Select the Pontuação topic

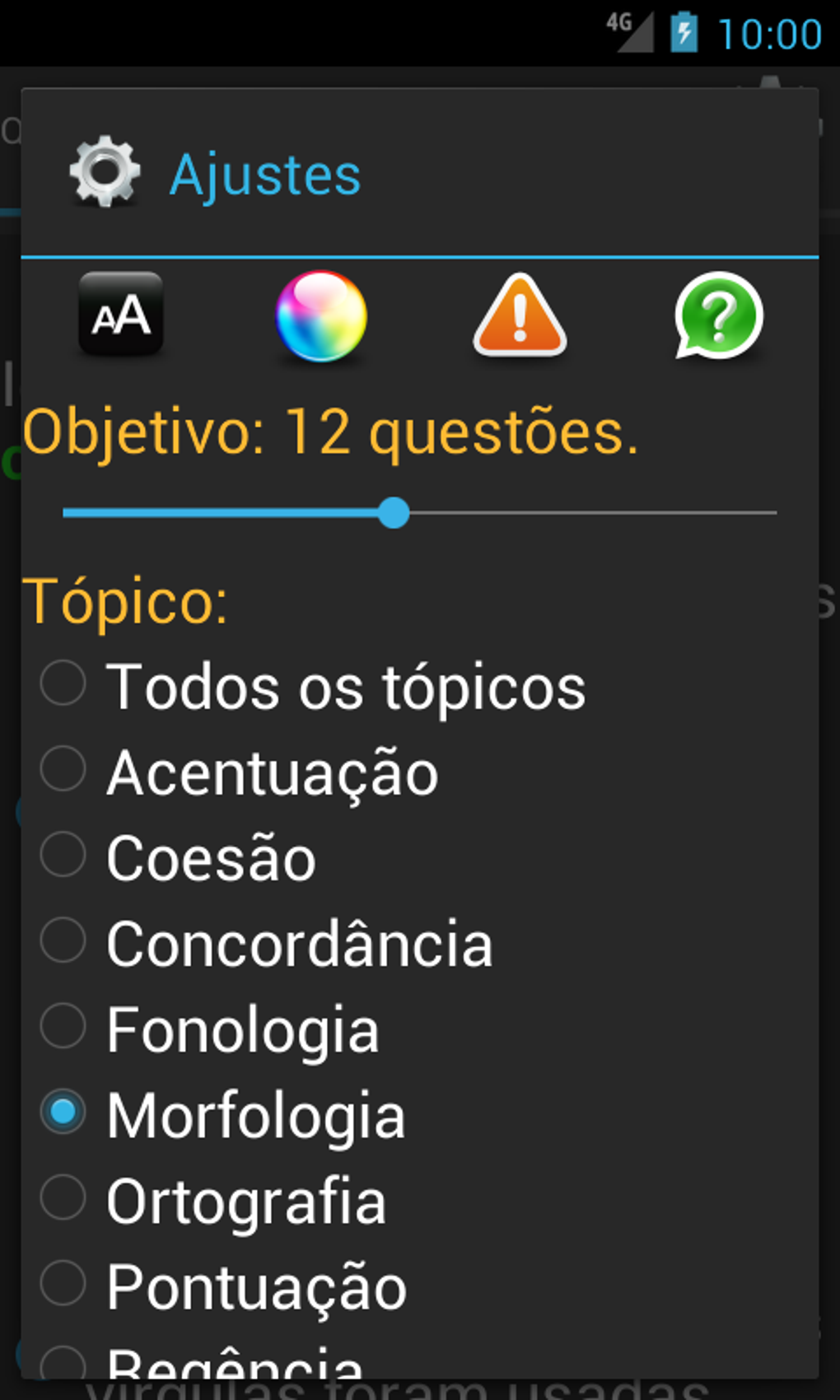click(63, 1283)
